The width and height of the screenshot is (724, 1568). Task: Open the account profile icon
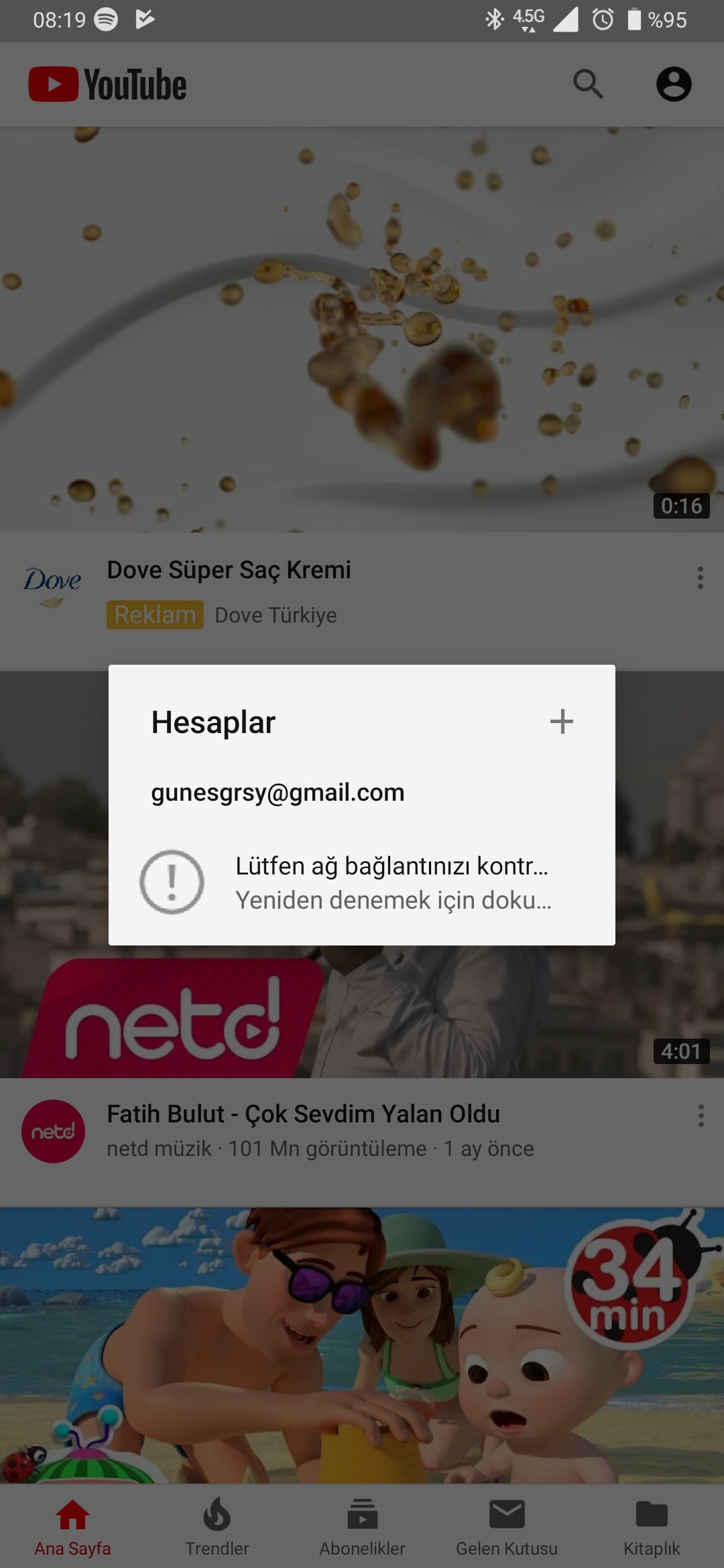(673, 84)
